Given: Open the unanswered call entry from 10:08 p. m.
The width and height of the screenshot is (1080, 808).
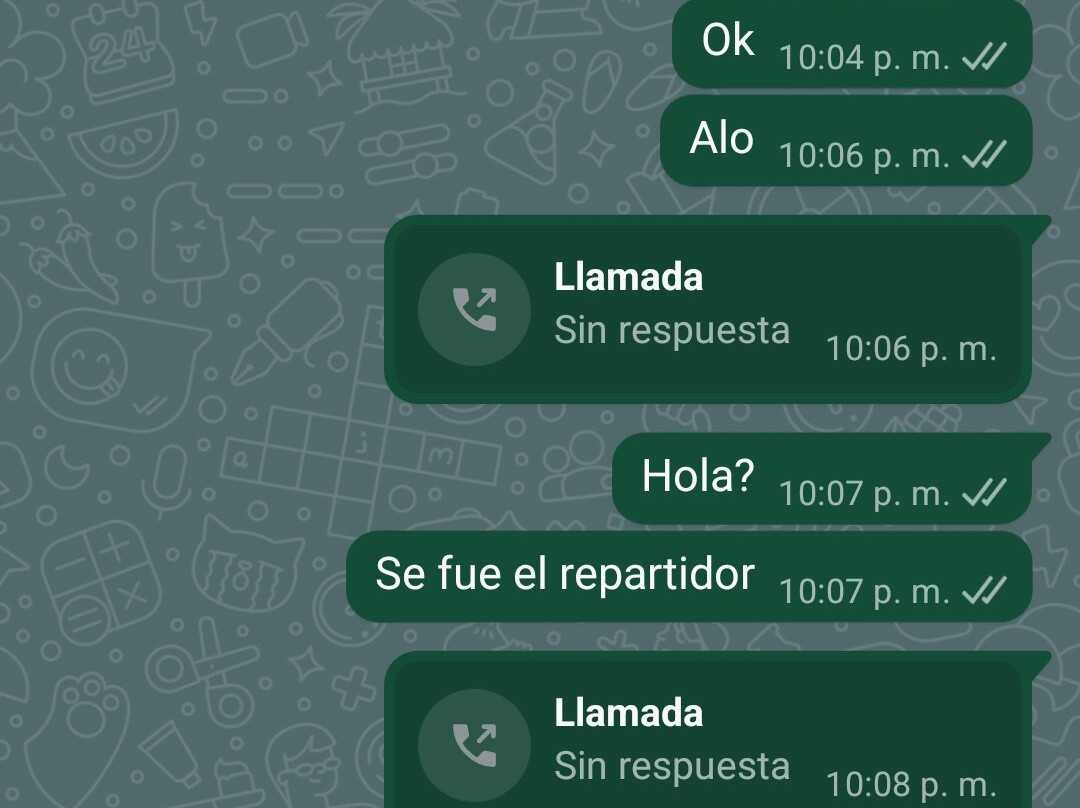Looking at the screenshot, I should click(707, 738).
